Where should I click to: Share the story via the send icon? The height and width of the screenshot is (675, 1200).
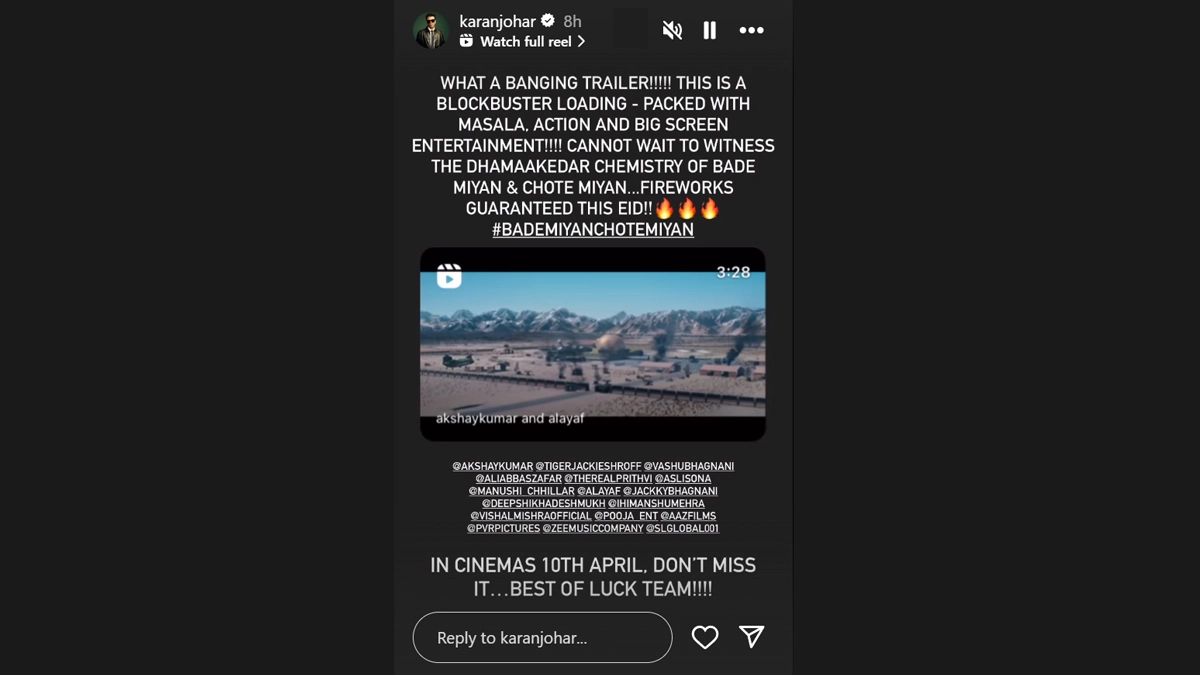click(x=751, y=637)
